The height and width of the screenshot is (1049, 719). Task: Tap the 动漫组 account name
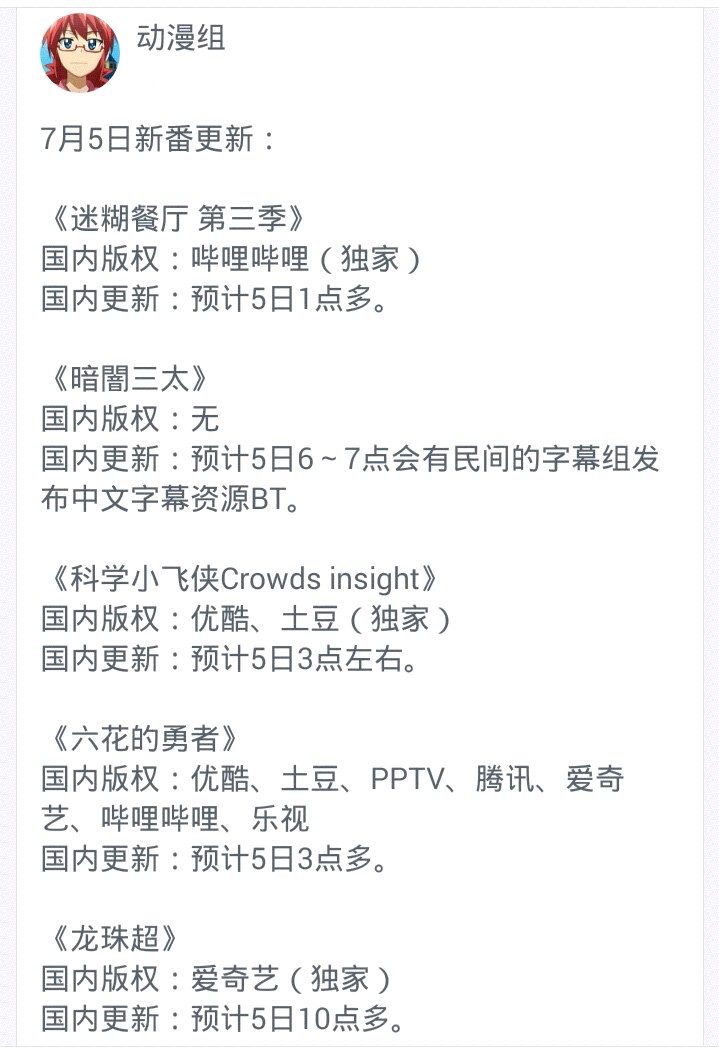(x=181, y=38)
